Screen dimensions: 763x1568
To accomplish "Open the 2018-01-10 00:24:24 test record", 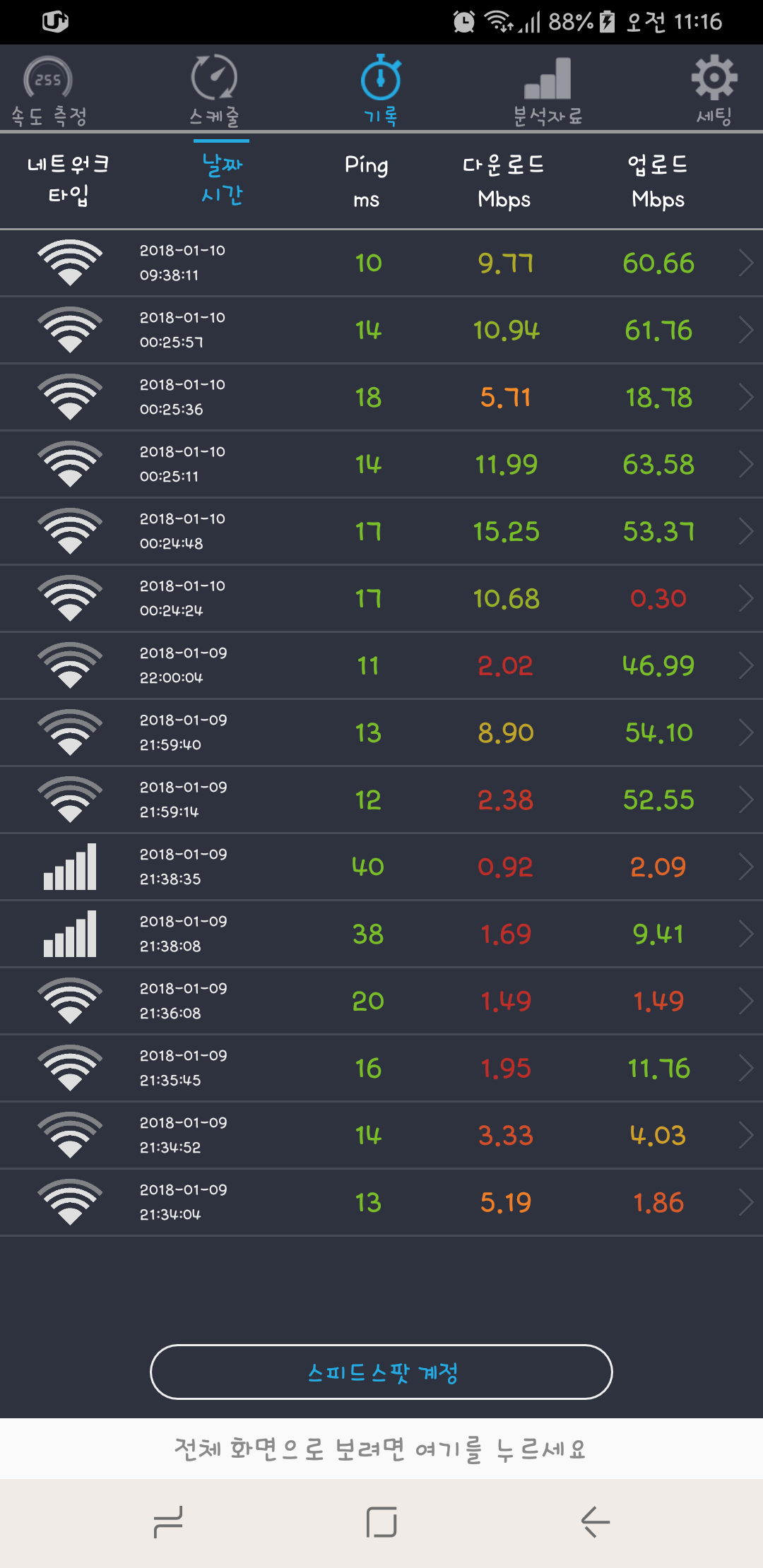I will (381, 598).
